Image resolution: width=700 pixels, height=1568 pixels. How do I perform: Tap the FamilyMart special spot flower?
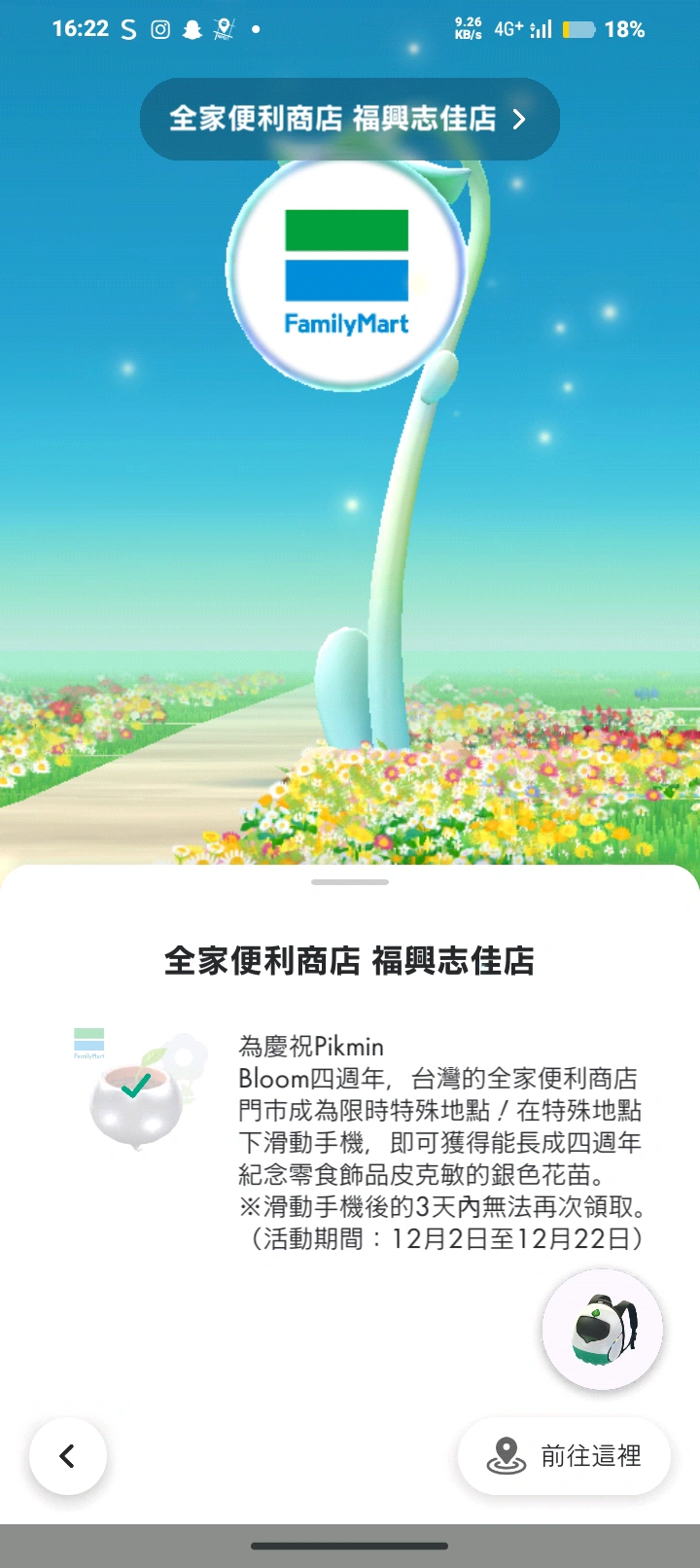coord(346,272)
